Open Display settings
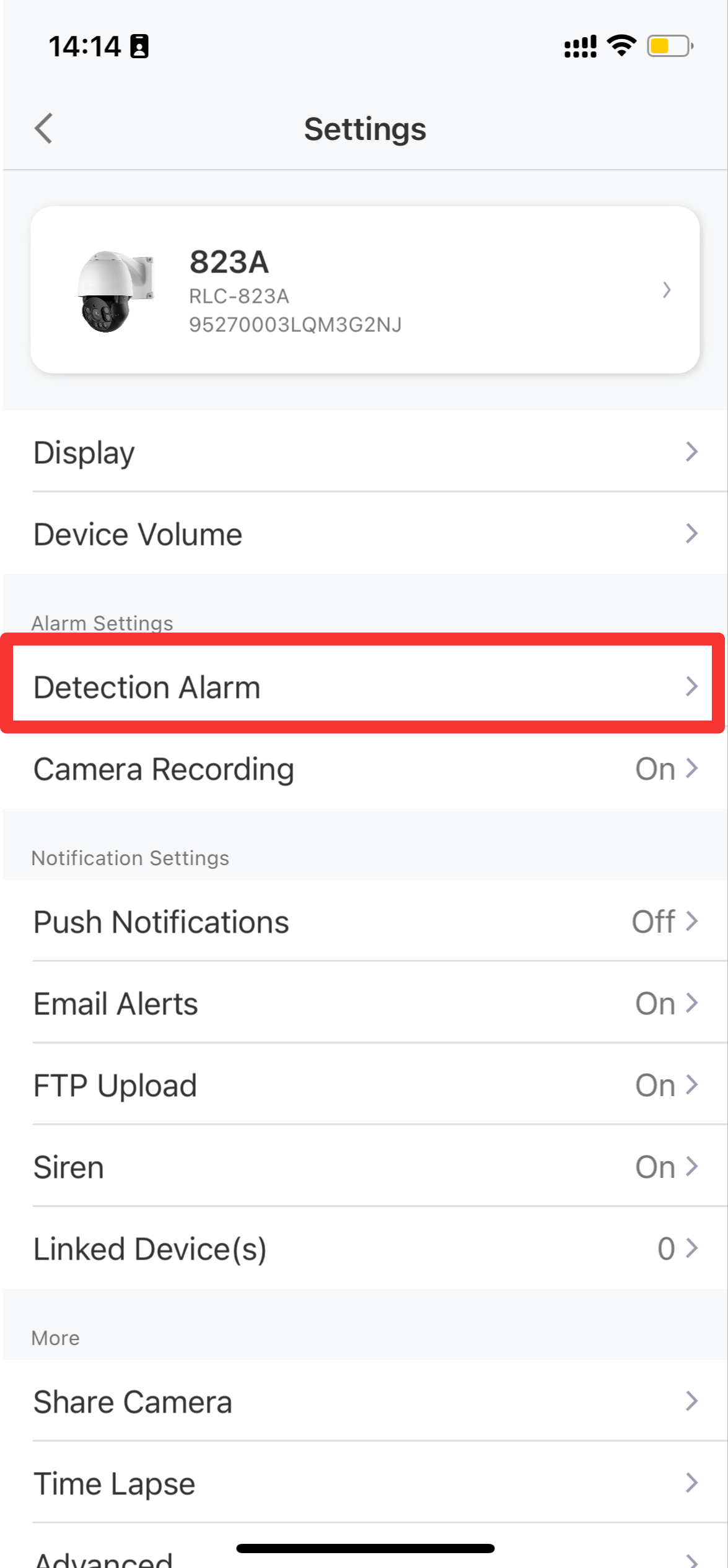728x1568 pixels. [365, 452]
